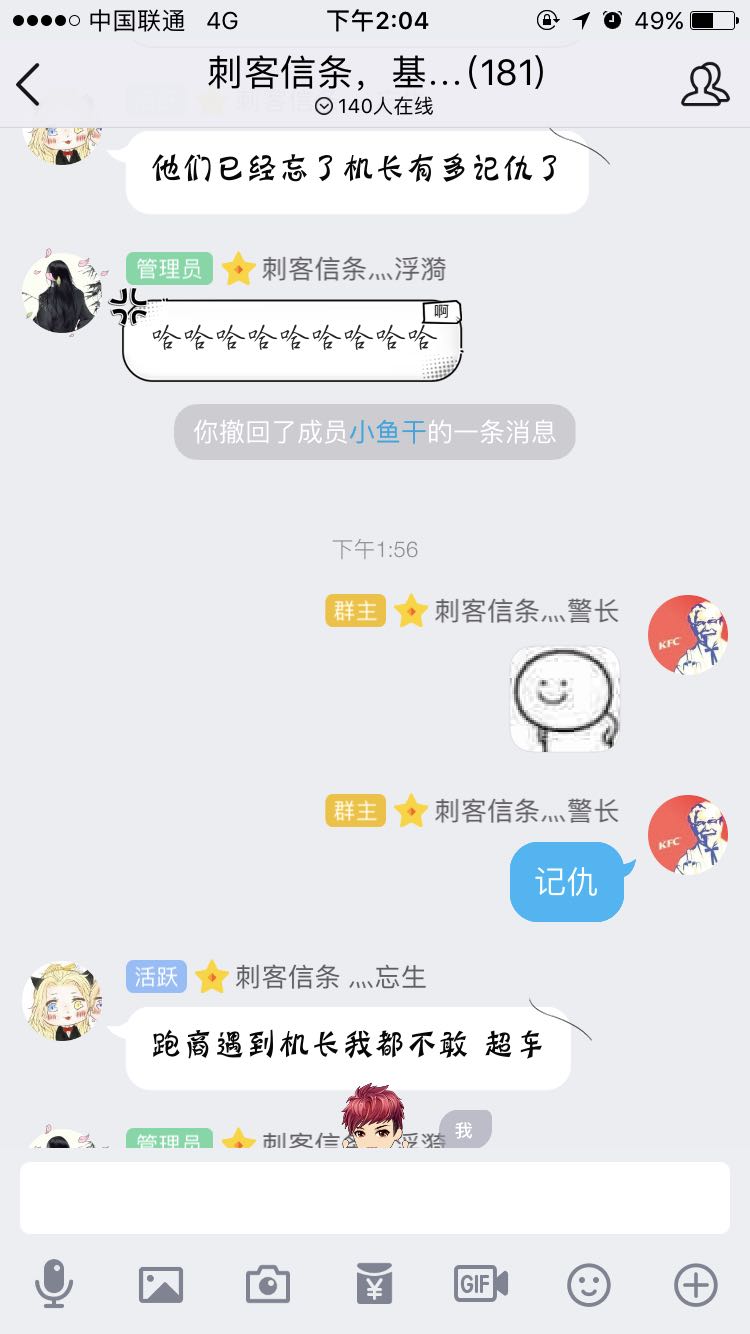
Task: Tap the 记仇 message bubble
Action: (x=567, y=882)
